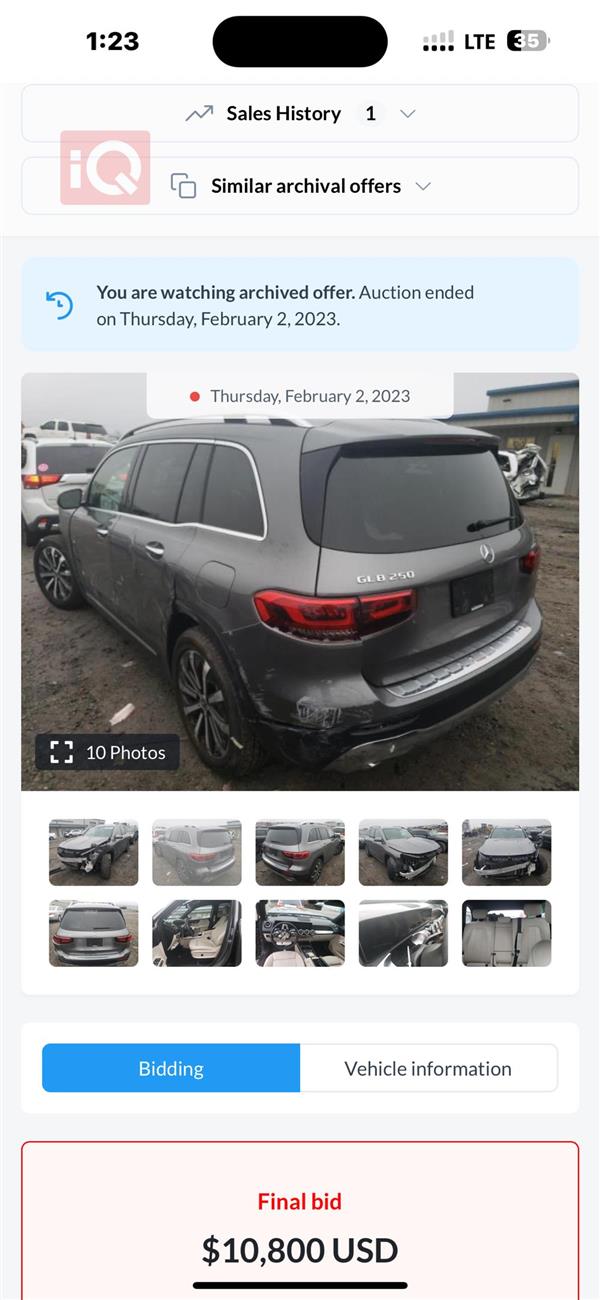Image resolution: width=600 pixels, height=1300 pixels.
Task: View the head-on front damage thumbnail
Action: coord(506,853)
